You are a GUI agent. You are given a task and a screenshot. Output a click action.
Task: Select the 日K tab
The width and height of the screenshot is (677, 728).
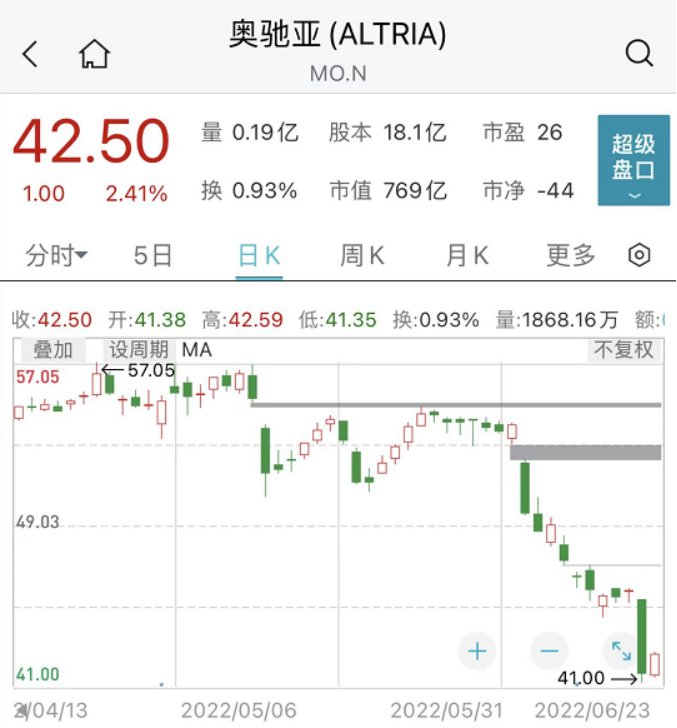pos(259,256)
